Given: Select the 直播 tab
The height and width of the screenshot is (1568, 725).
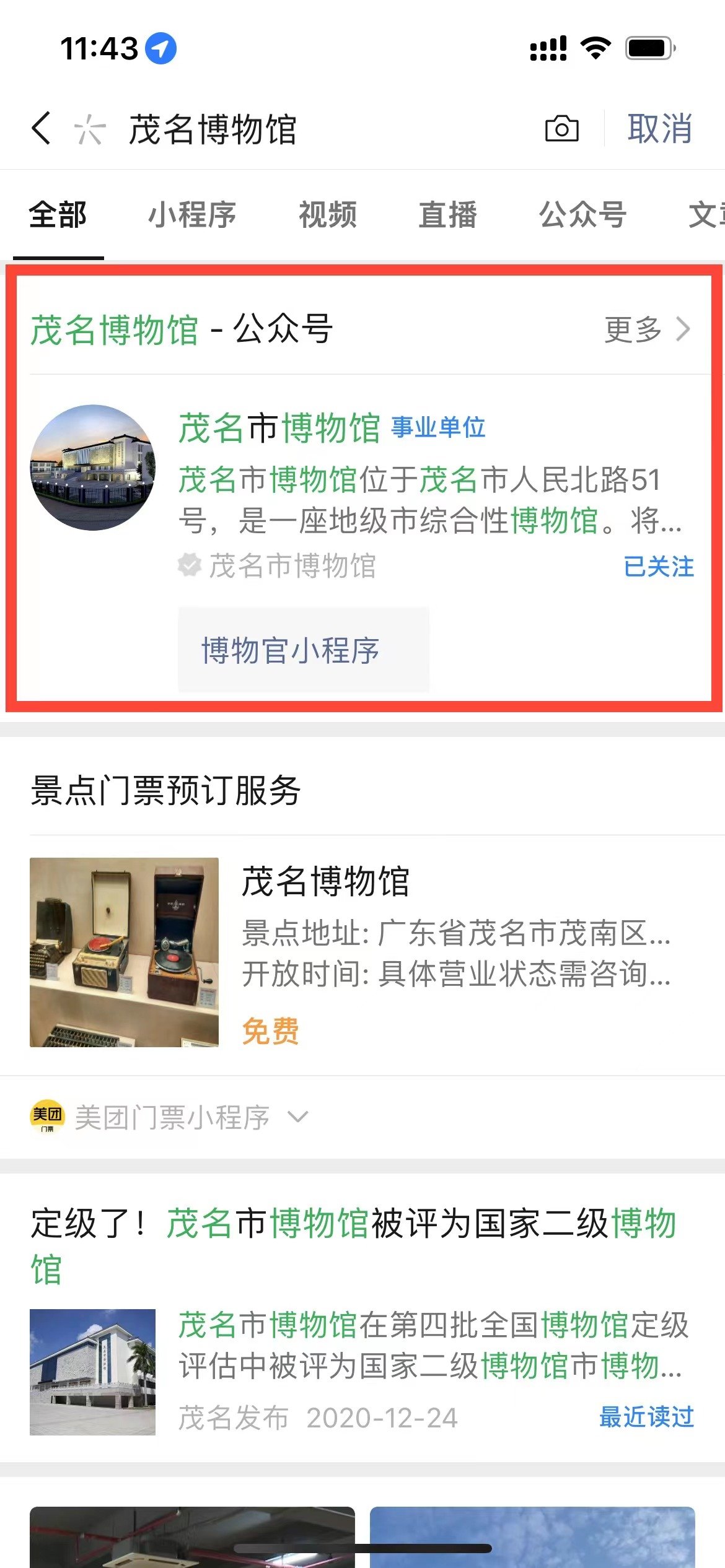Looking at the screenshot, I should click(x=447, y=215).
